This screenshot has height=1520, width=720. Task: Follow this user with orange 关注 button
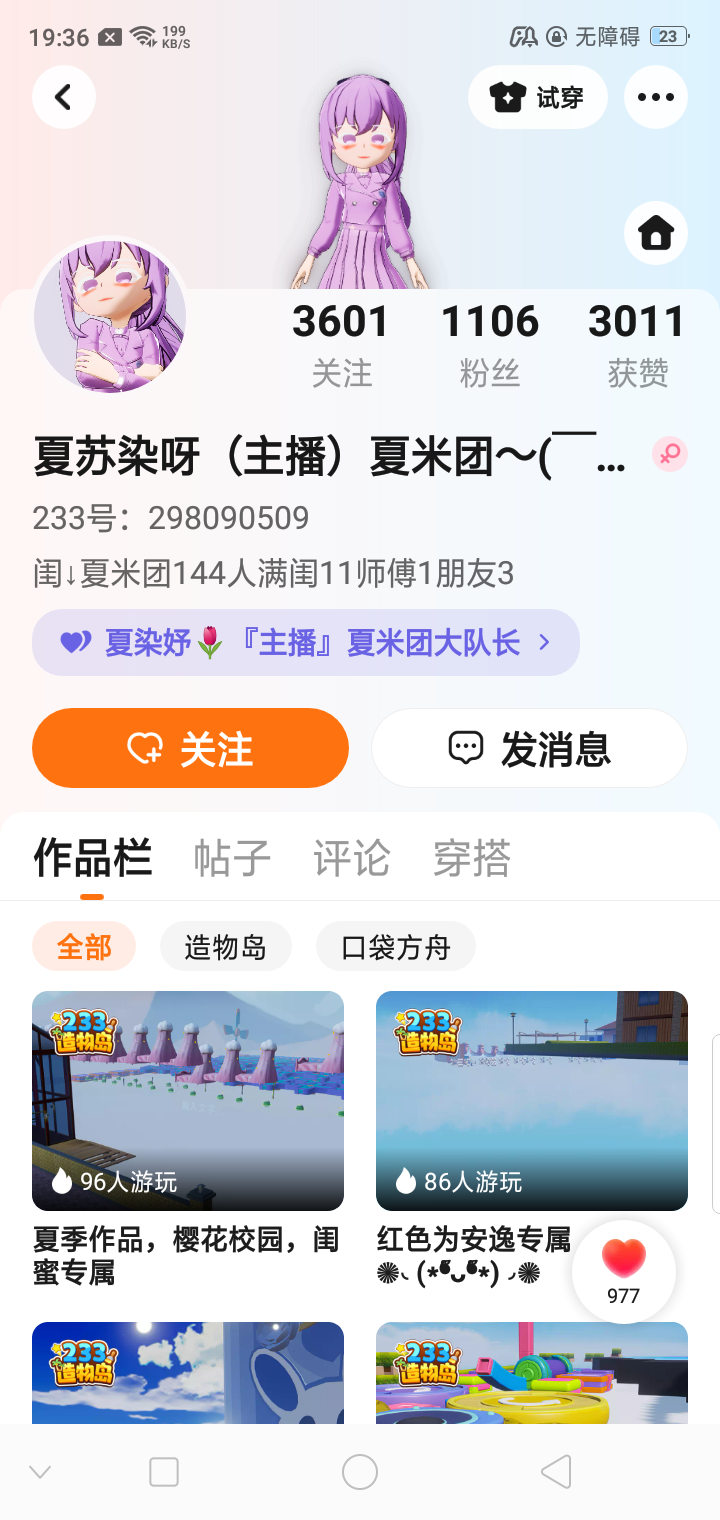(x=190, y=748)
